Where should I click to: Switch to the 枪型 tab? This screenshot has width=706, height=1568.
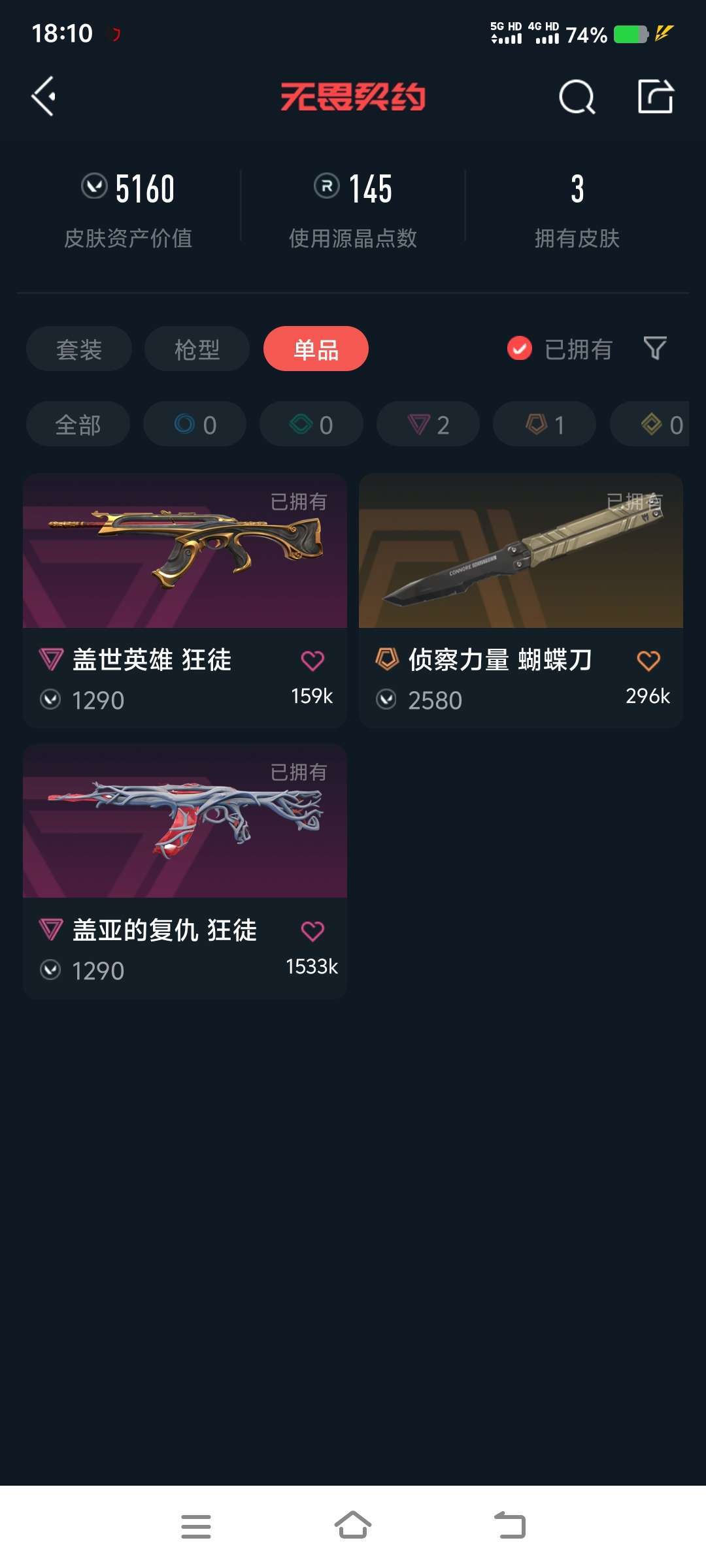pos(197,349)
